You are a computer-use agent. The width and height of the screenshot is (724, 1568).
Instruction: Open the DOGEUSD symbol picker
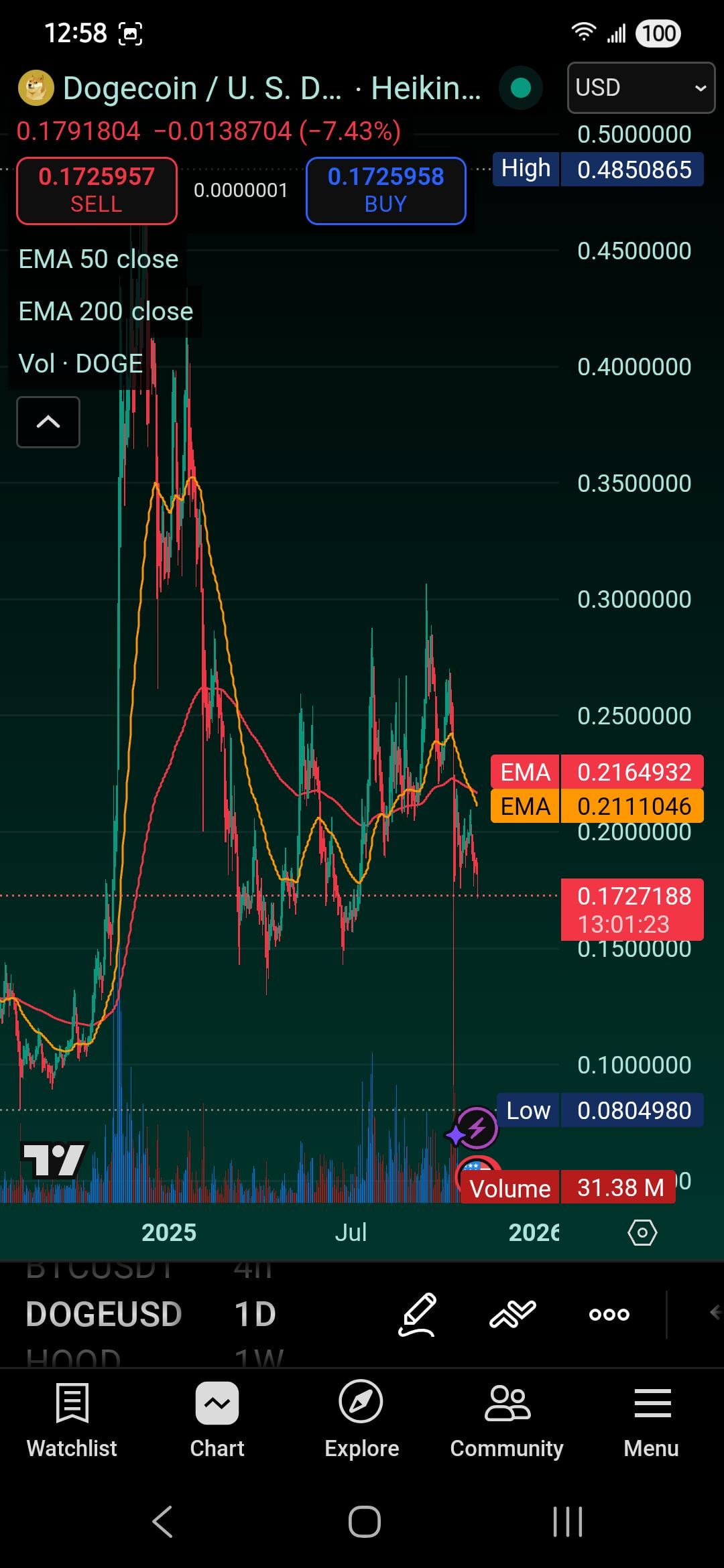click(104, 1314)
